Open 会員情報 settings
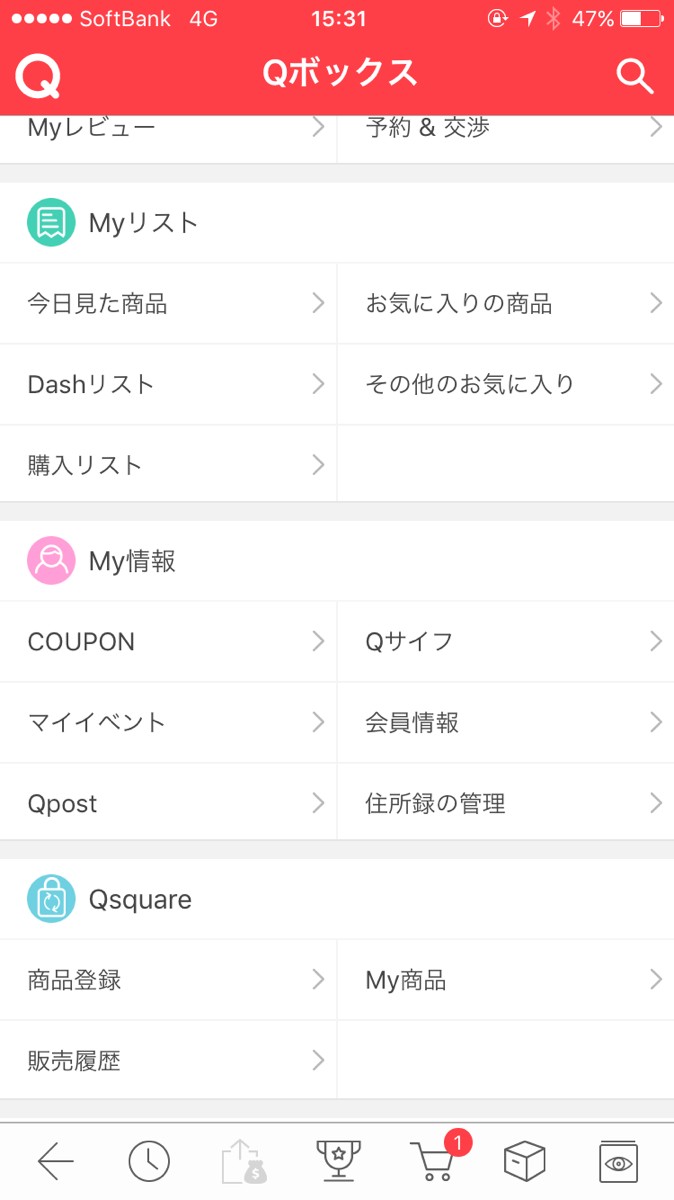This screenshot has height=1200, width=674. 505,722
